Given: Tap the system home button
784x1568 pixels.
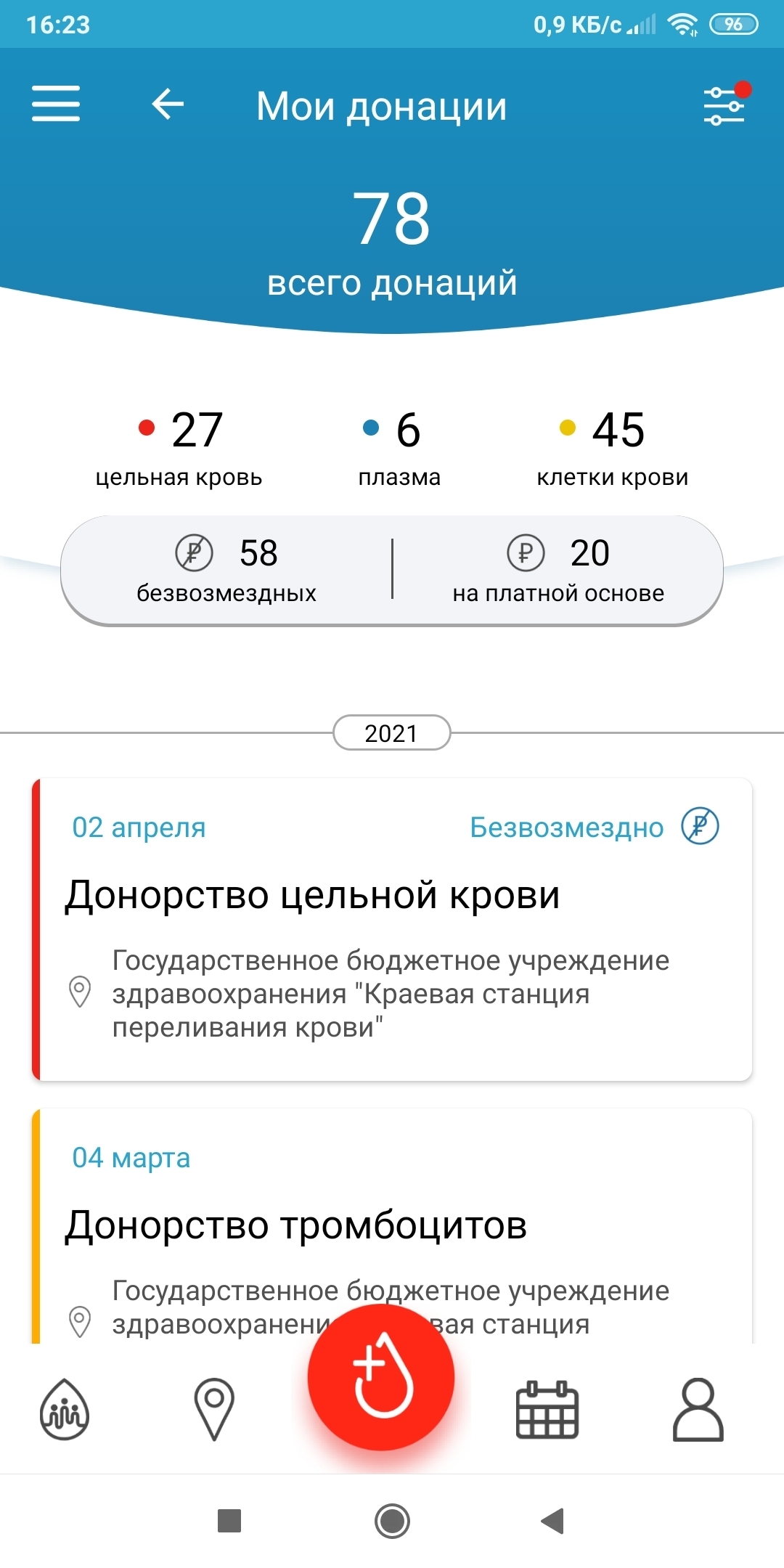Looking at the screenshot, I should [x=393, y=1521].
